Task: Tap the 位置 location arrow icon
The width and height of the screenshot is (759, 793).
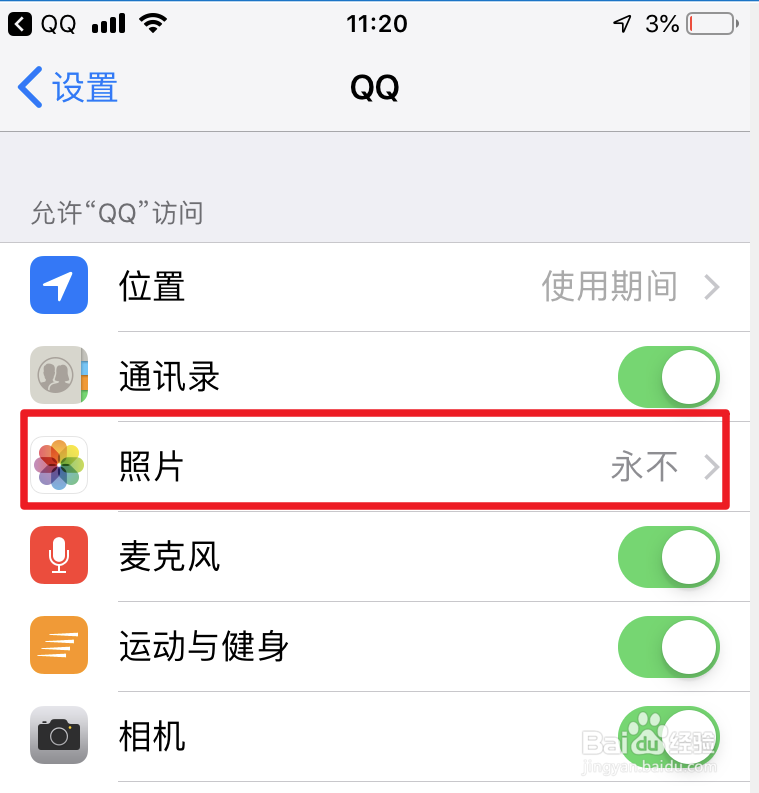Action: [59, 286]
